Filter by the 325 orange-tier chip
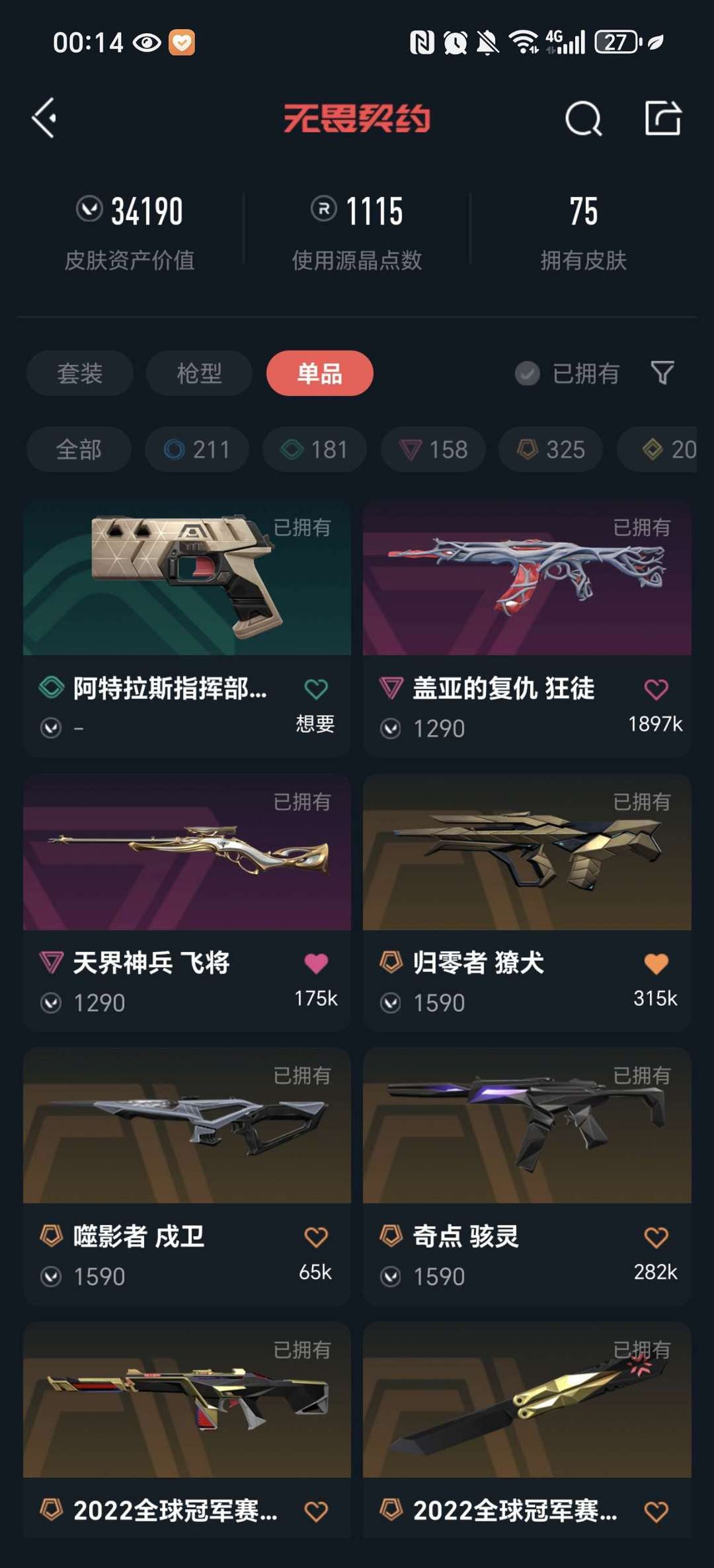The width and height of the screenshot is (714, 1568). coord(551,450)
